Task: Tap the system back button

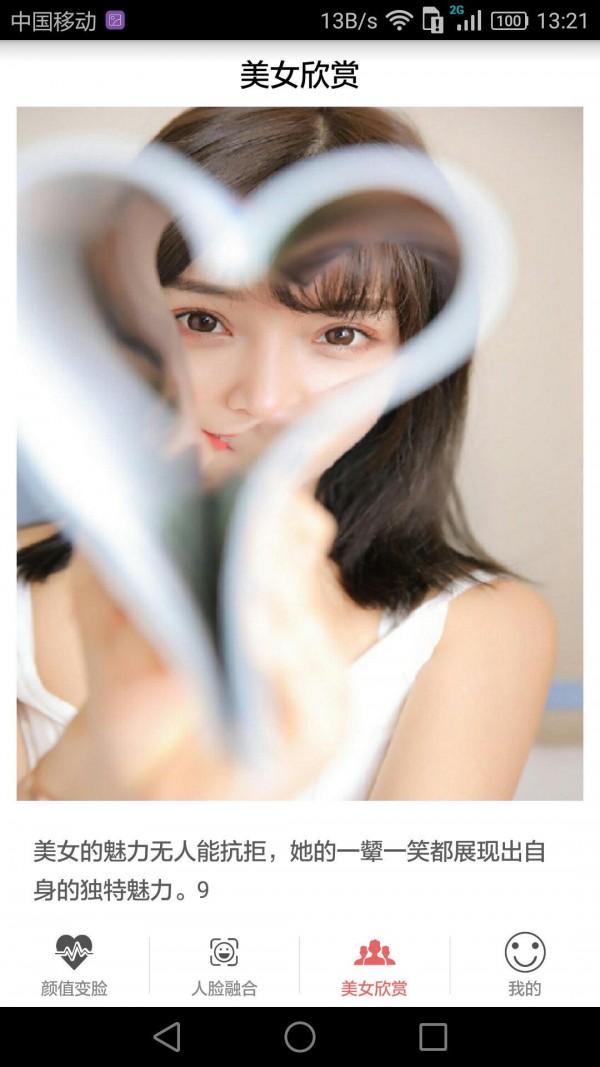Action: pos(167,1036)
